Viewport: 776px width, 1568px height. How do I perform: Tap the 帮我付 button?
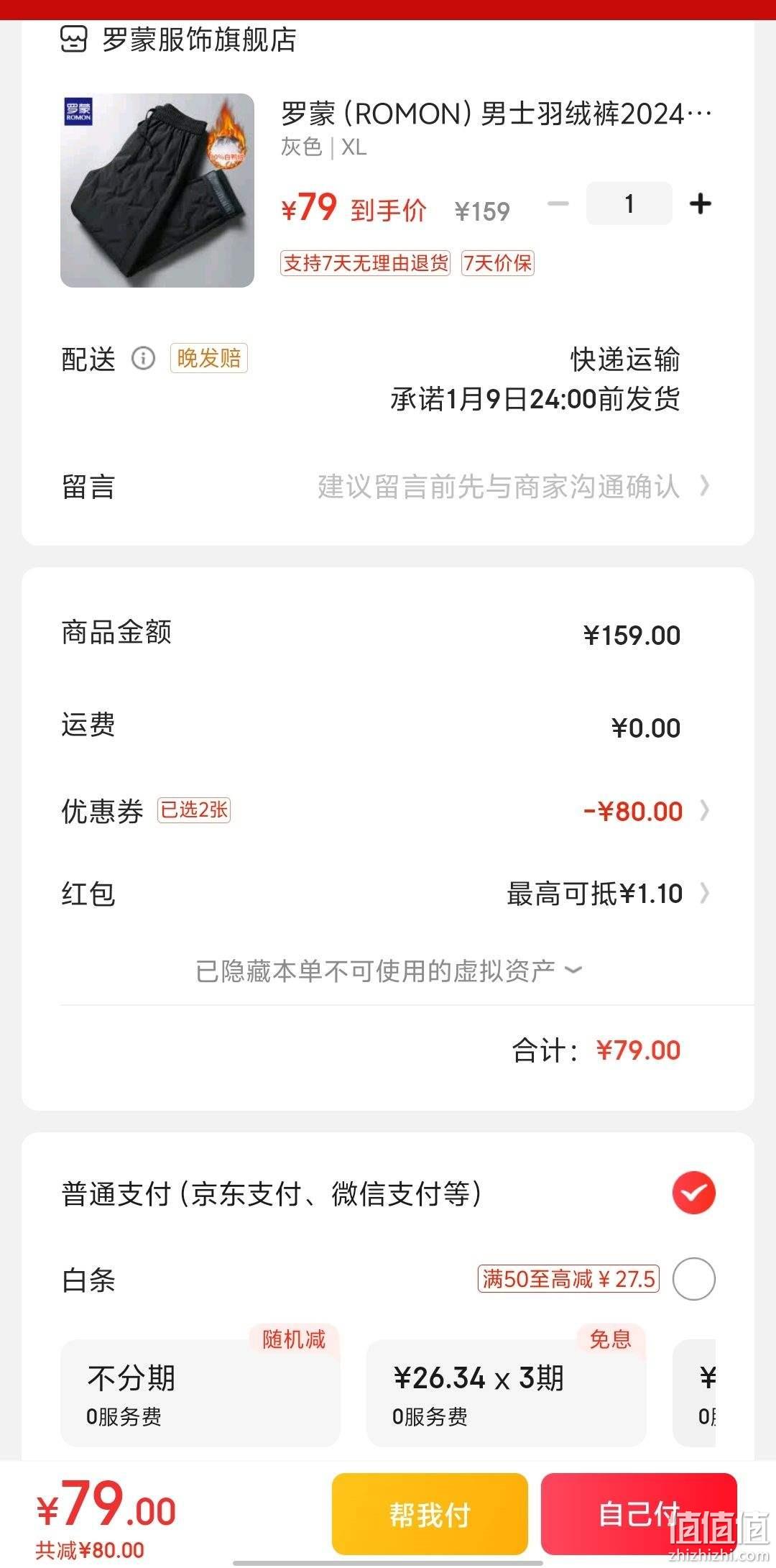click(x=430, y=1514)
